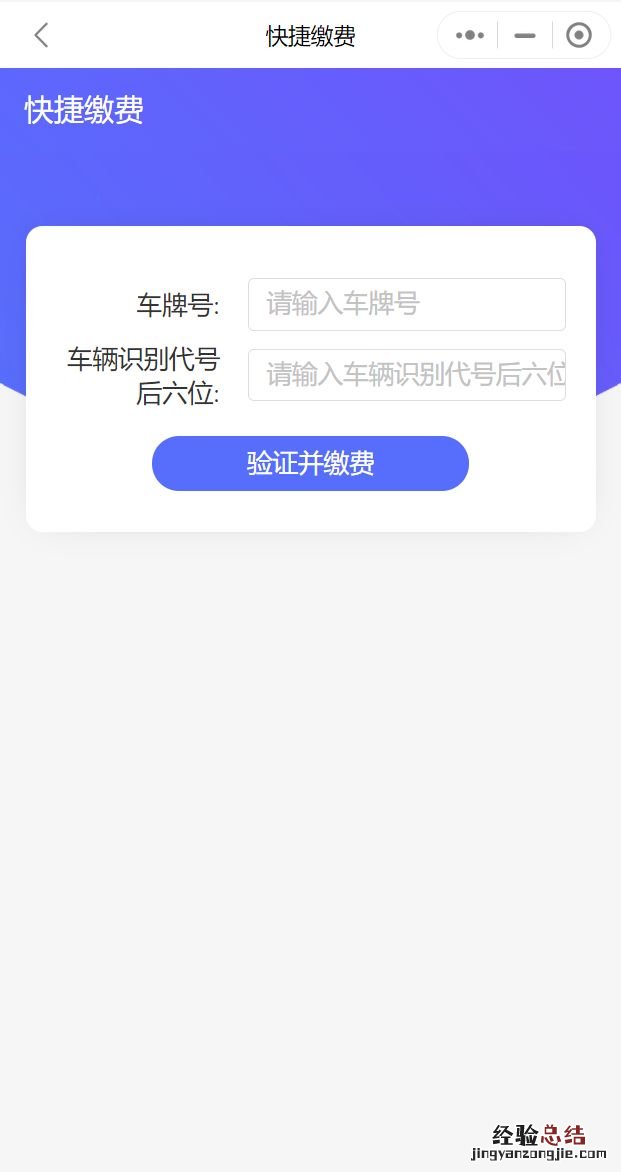Minimize the mini program

[x=525, y=36]
